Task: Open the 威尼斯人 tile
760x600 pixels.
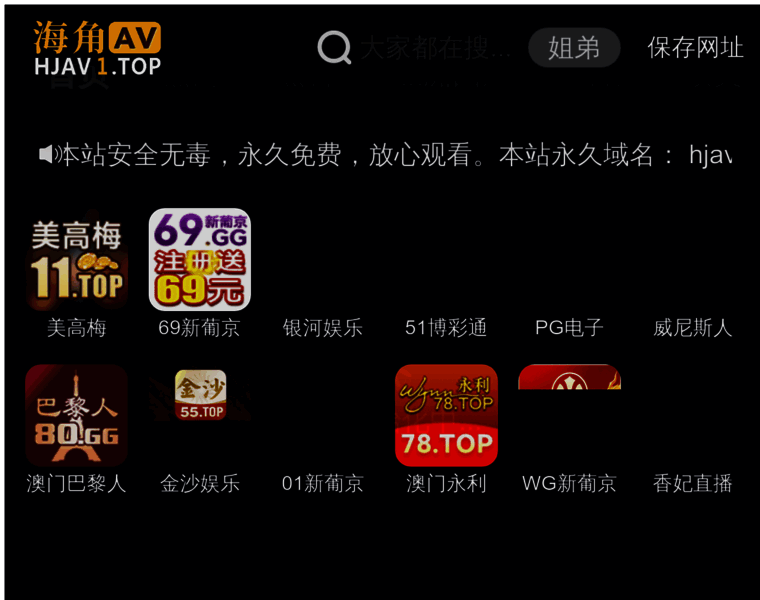Action: (x=692, y=262)
